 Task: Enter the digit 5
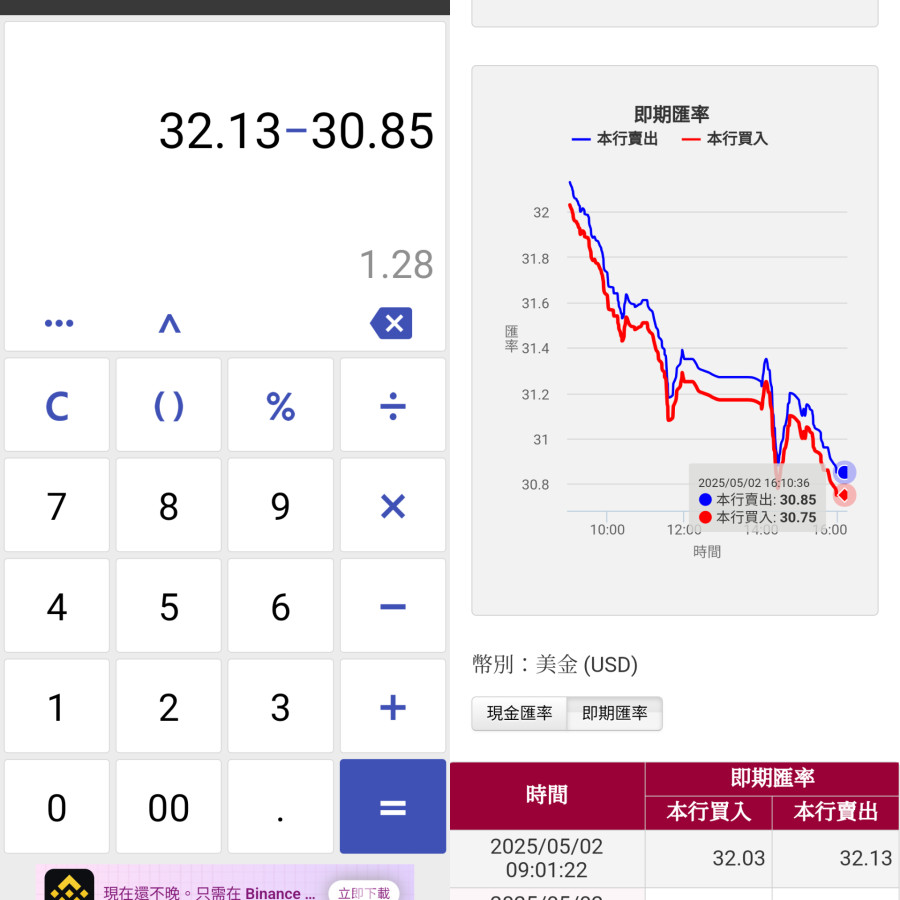[169, 606]
